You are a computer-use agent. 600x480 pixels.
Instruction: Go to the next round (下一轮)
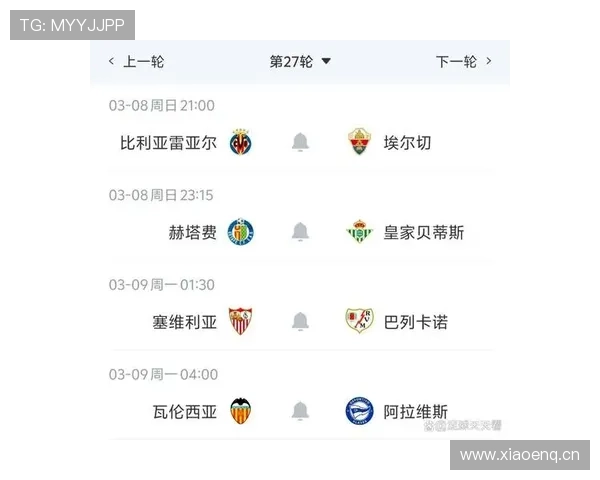(463, 62)
